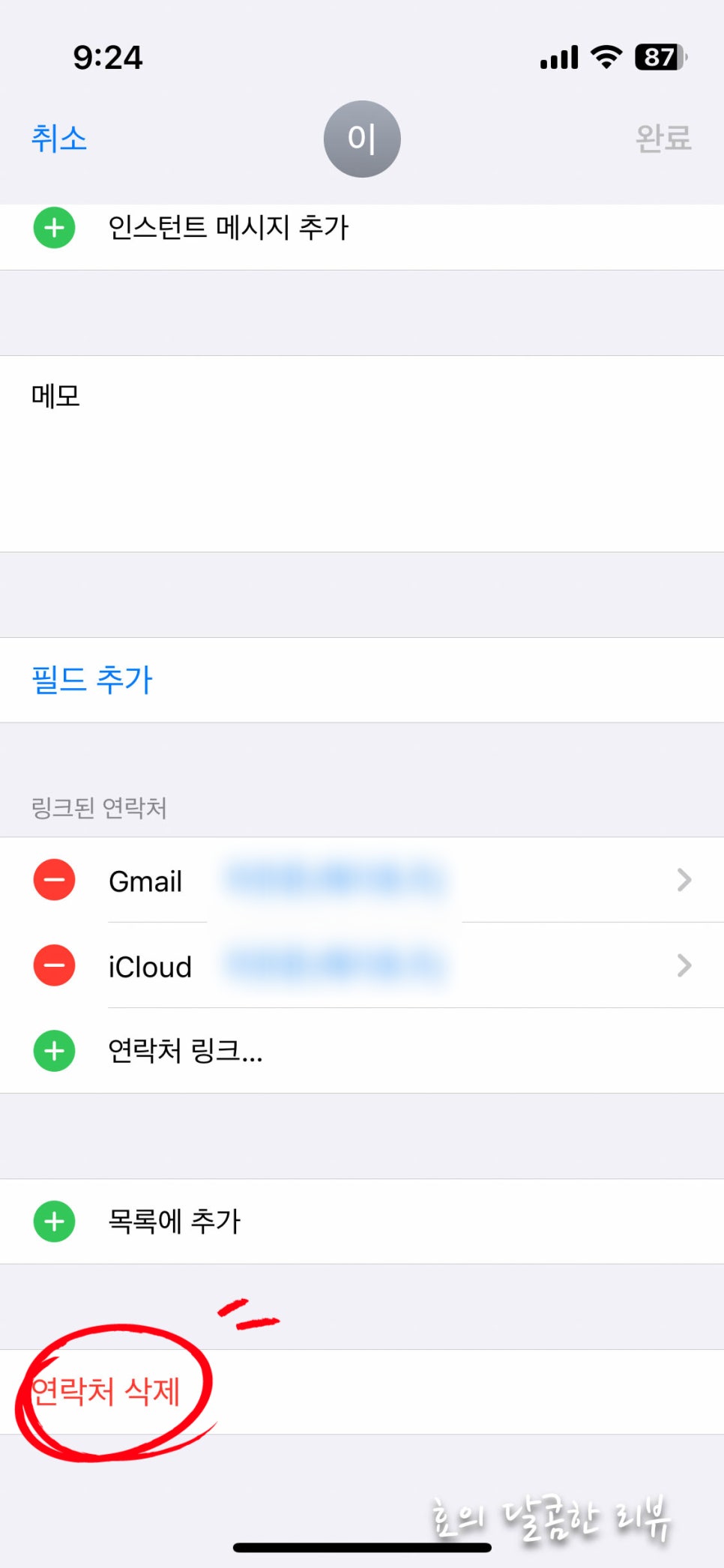Tap the 메모 note field
Screen dimensions: 724x1568
pyautogui.click(x=362, y=454)
